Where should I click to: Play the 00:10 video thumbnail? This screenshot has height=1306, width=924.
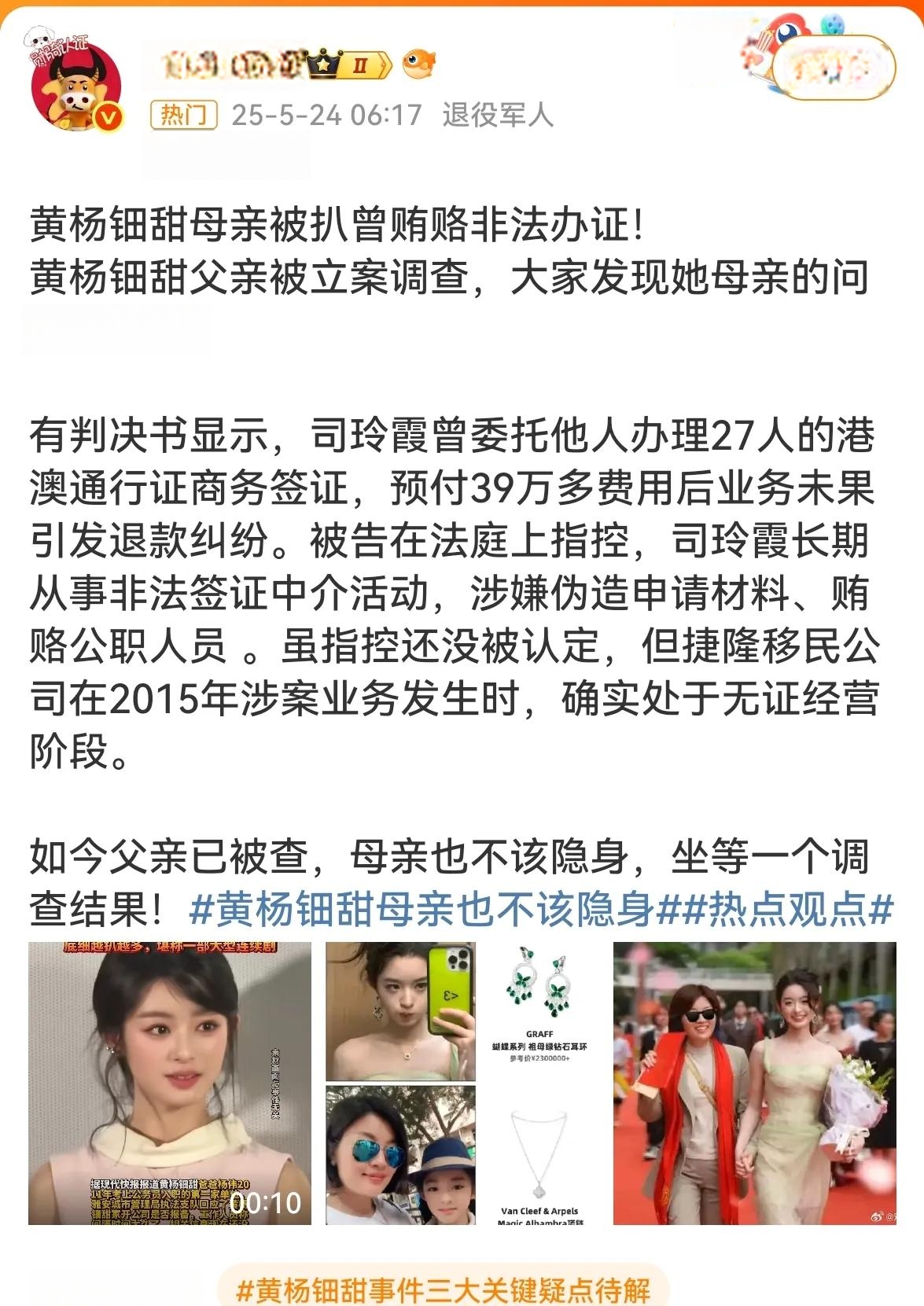coord(170,1083)
